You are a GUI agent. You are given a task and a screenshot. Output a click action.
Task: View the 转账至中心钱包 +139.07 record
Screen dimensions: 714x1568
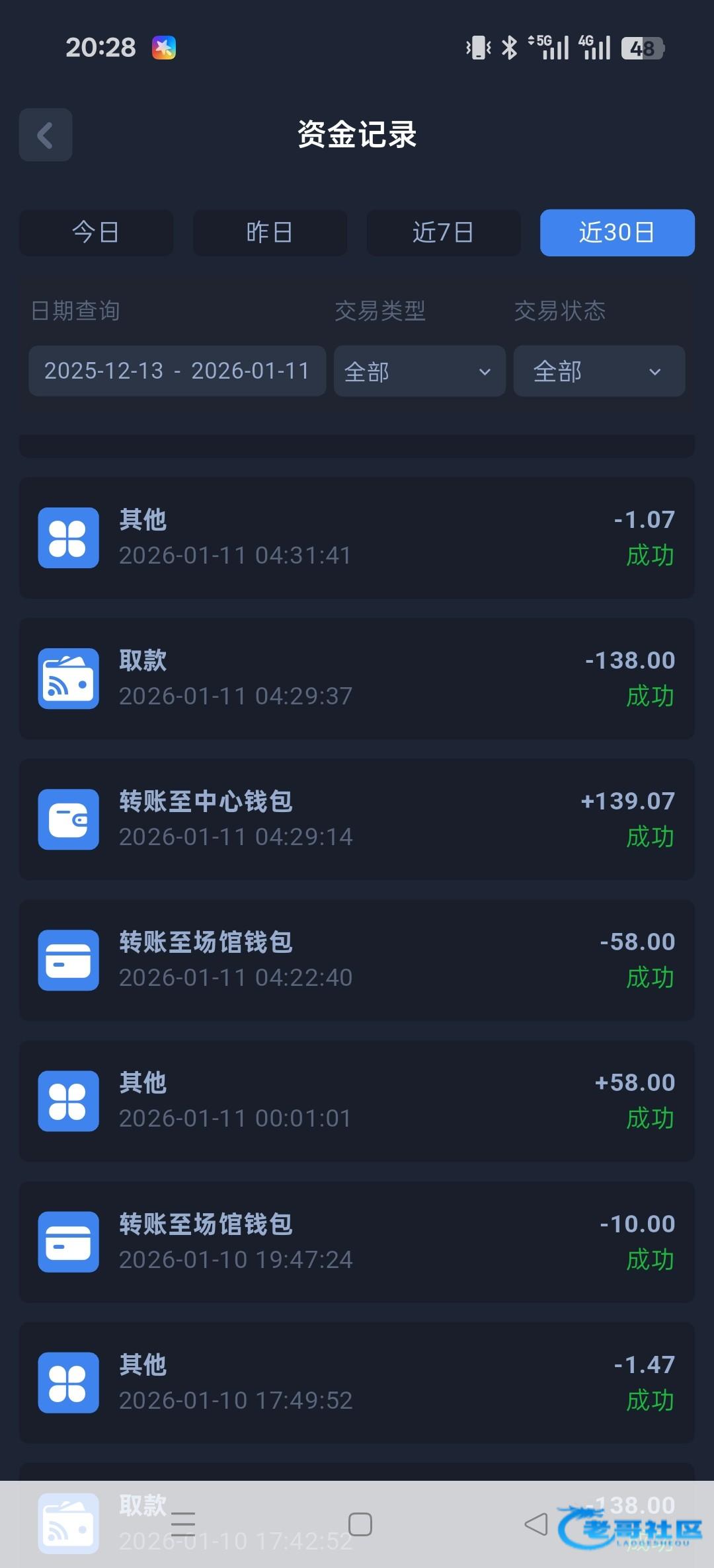click(x=357, y=819)
